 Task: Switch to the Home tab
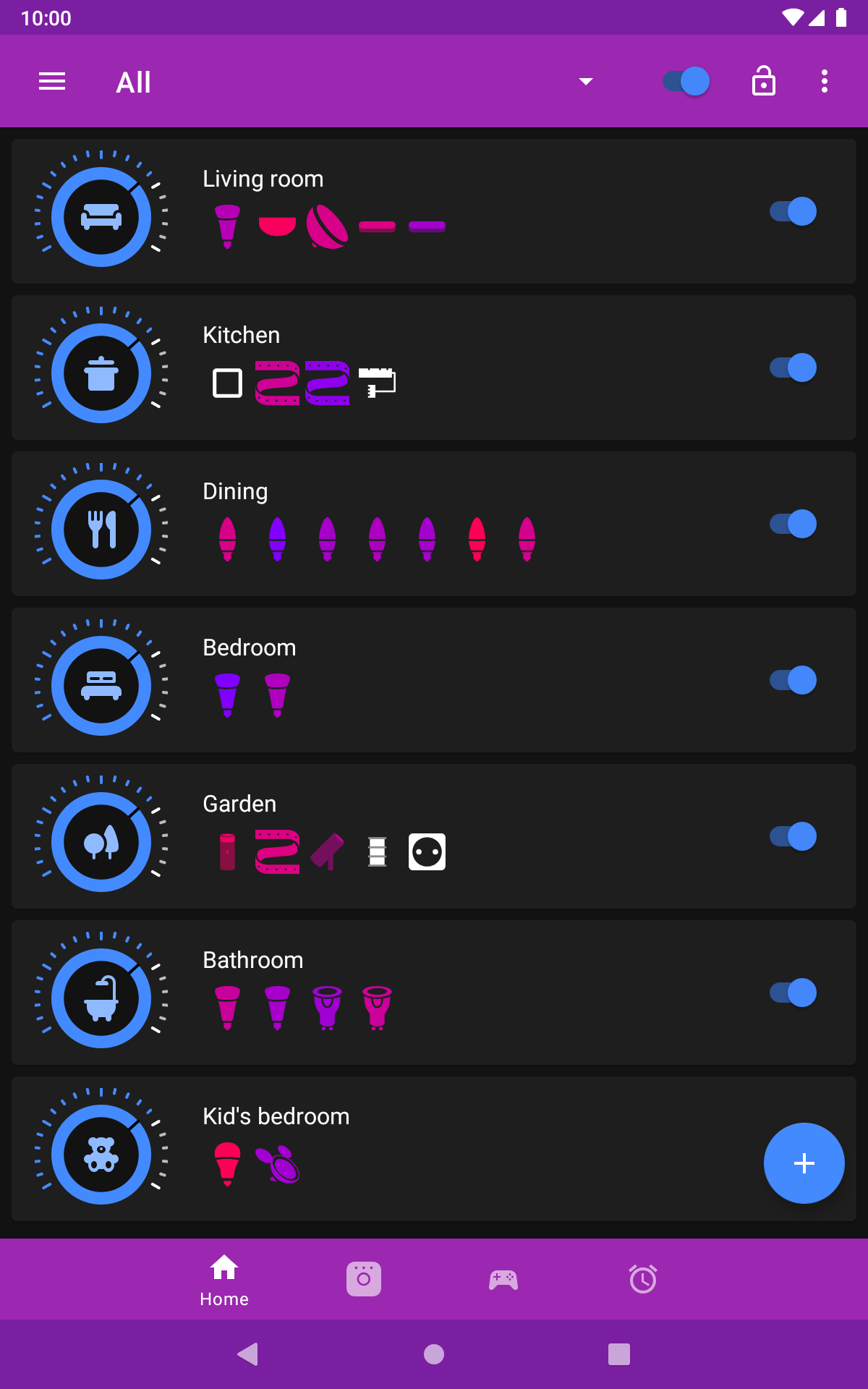(x=224, y=1279)
